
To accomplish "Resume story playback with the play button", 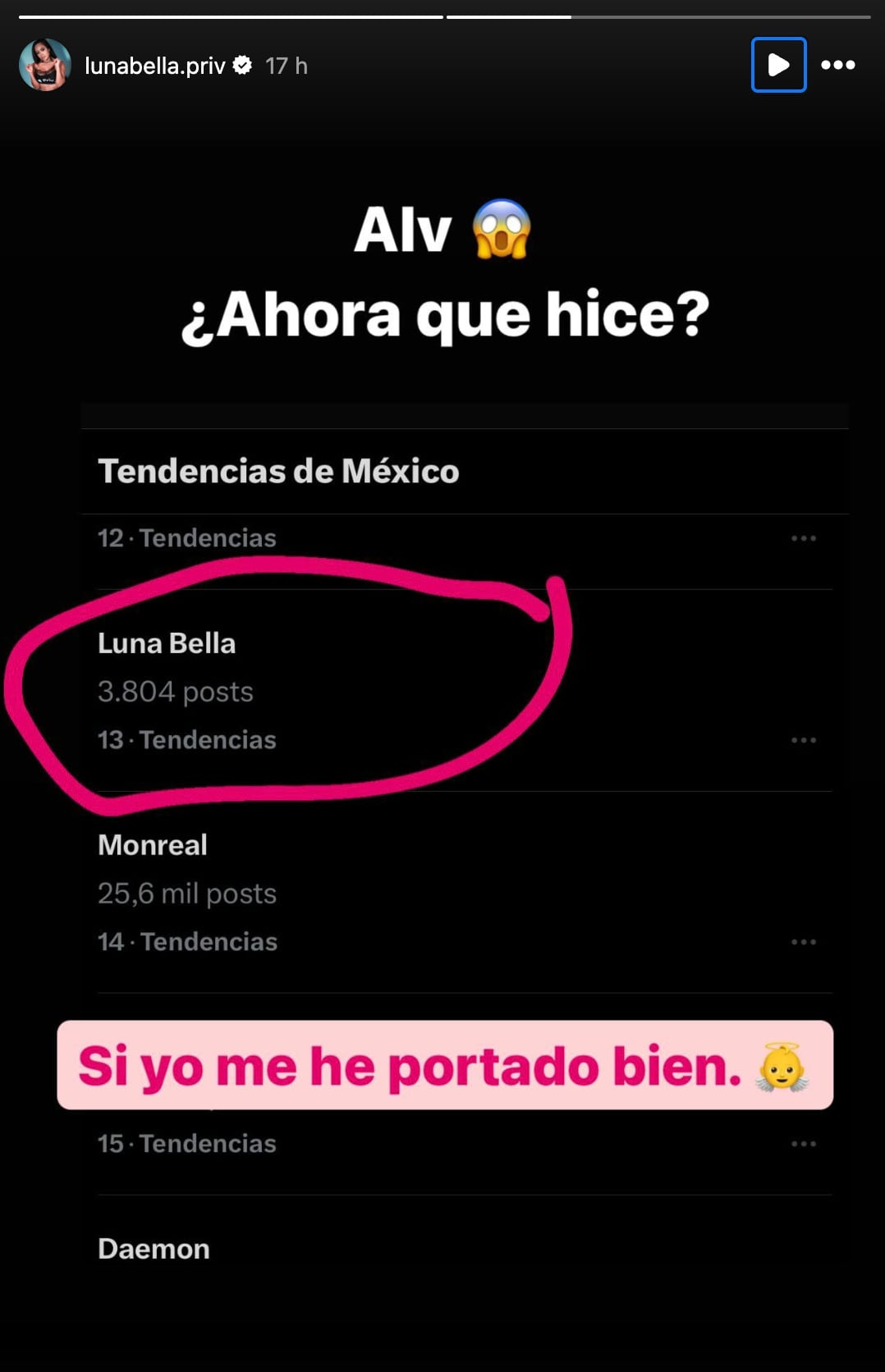I will [778, 65].
